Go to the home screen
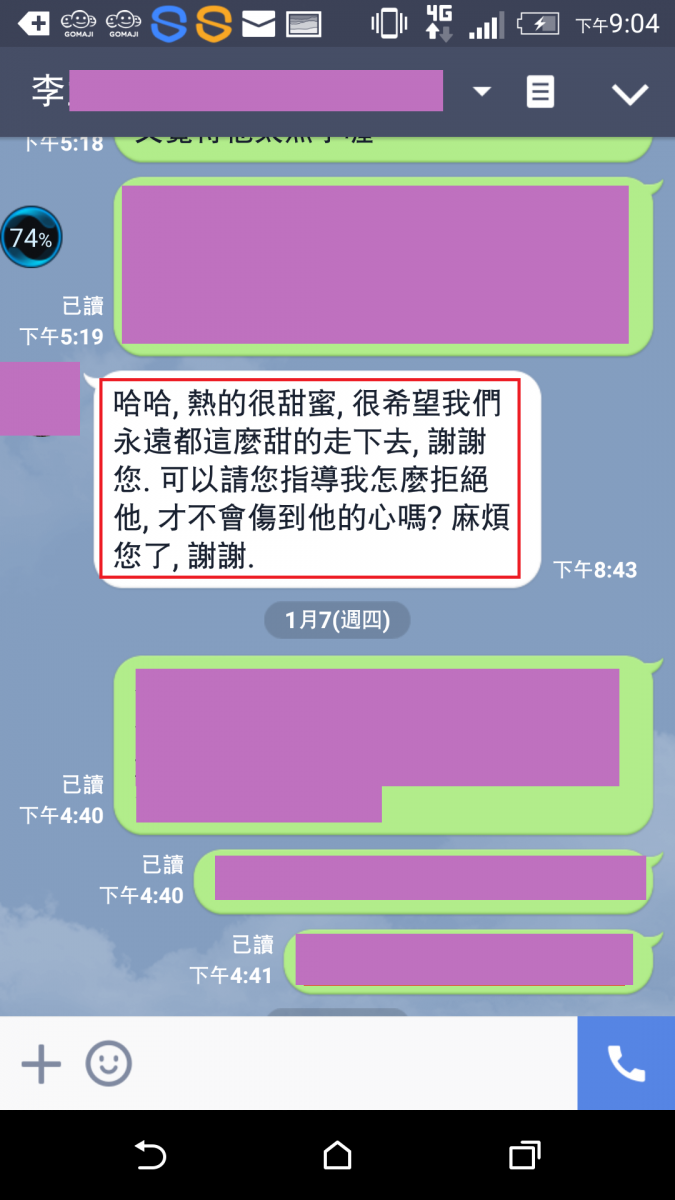The height and width of the screenshot is (1200, 675). [x=338, y=1156]
